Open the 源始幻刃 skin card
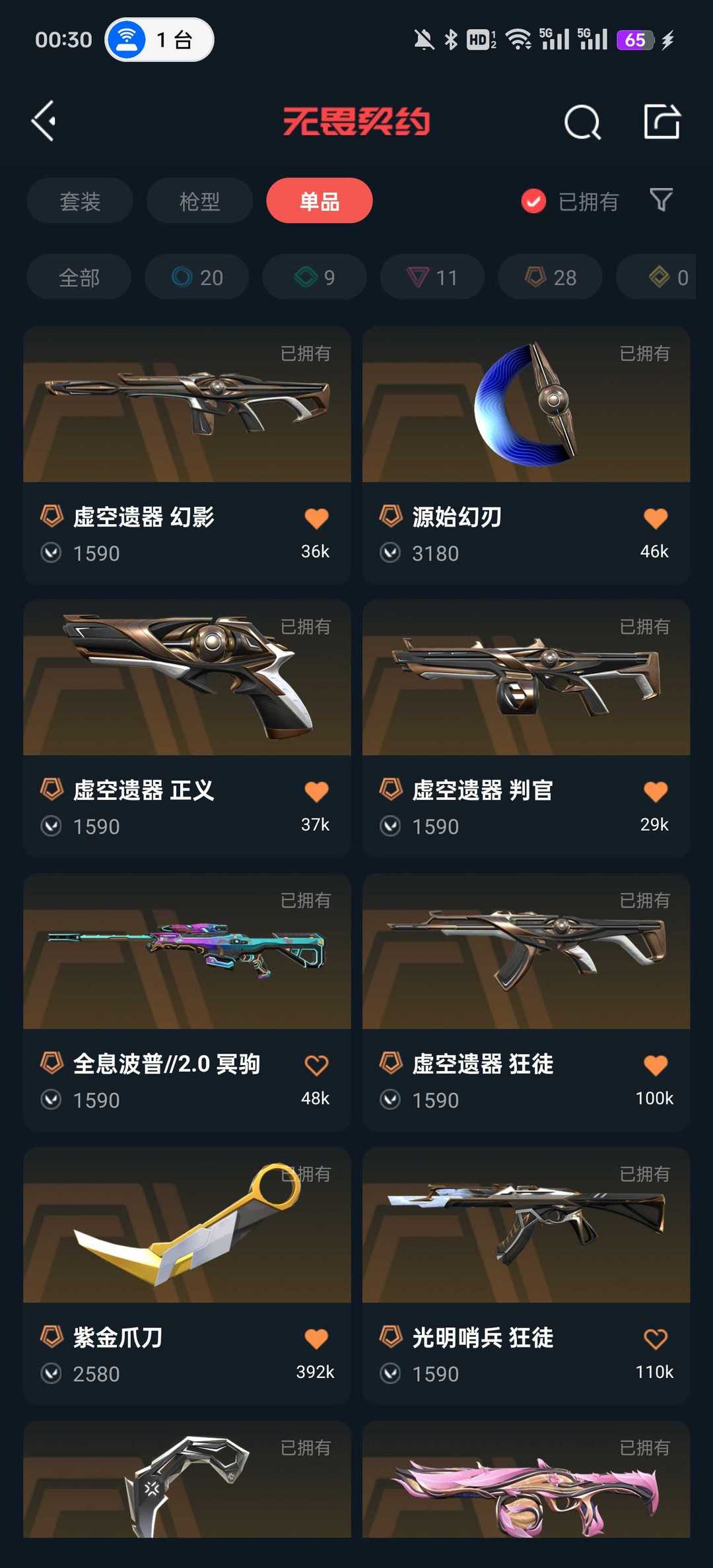 526,405
